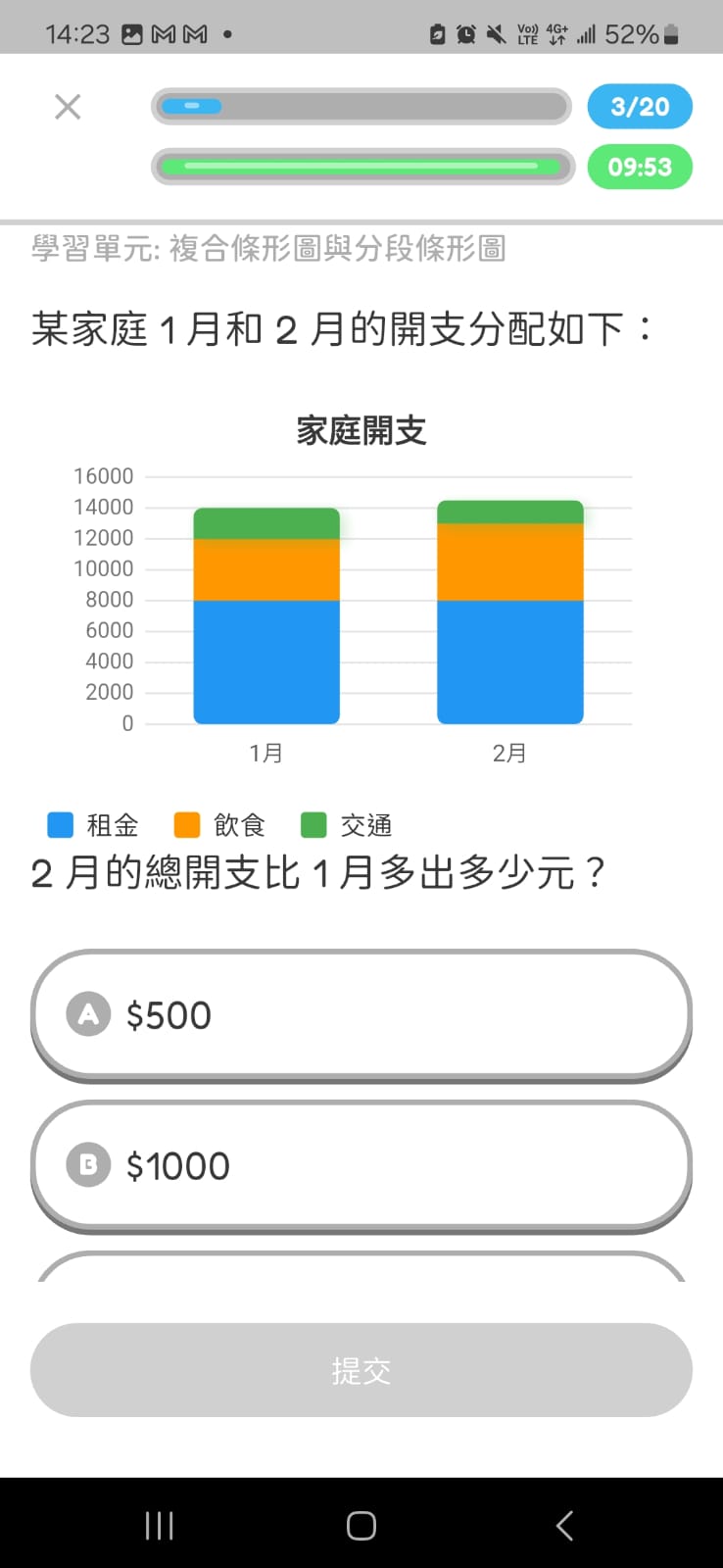This screenshot has height=1568, width=723.
Task: Click the X to exit the quiz
Action: (x=67, y=106)
